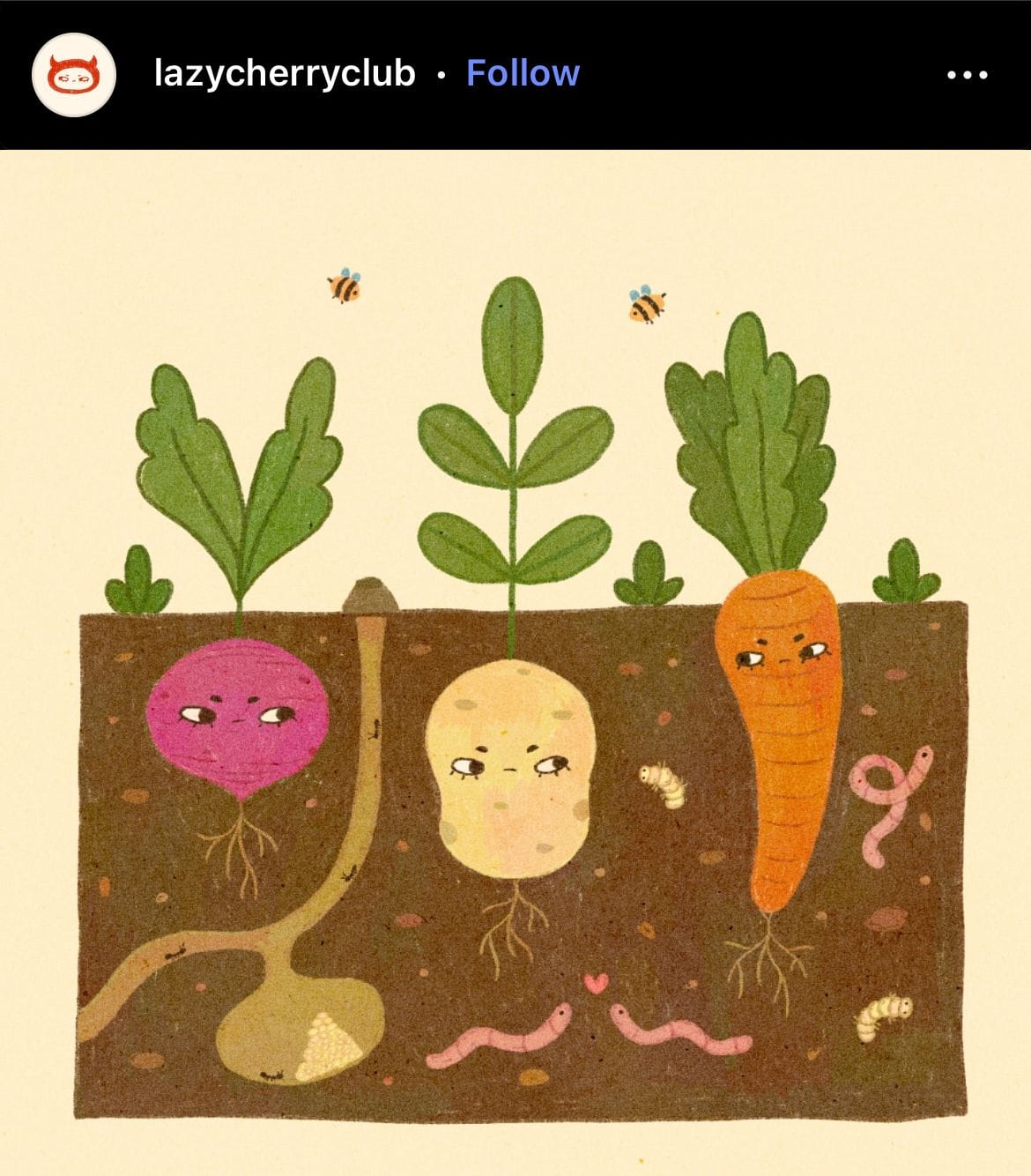
Task: Open lazycherryclub's profile picture
Action: 74,75
